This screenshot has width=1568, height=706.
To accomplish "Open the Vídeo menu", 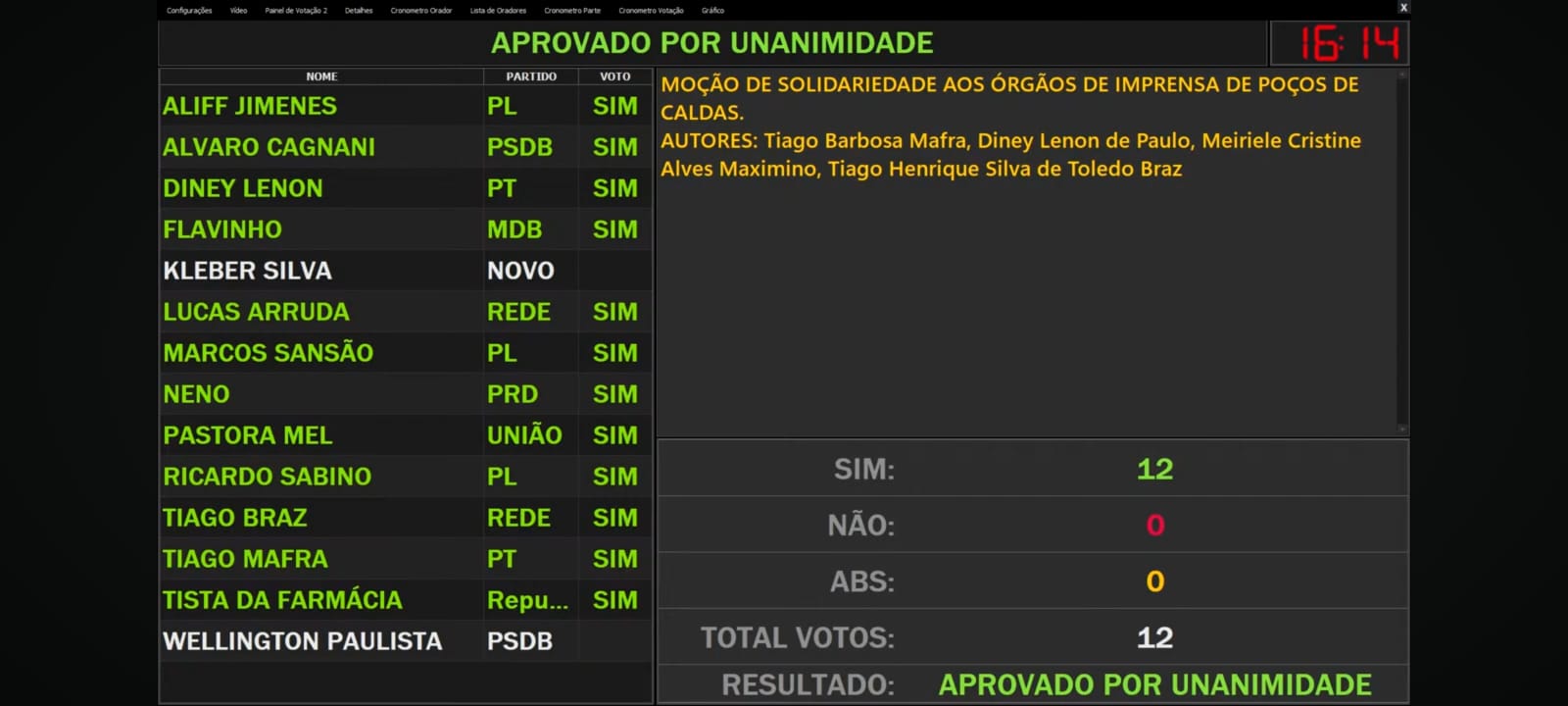I will [238, 11].
